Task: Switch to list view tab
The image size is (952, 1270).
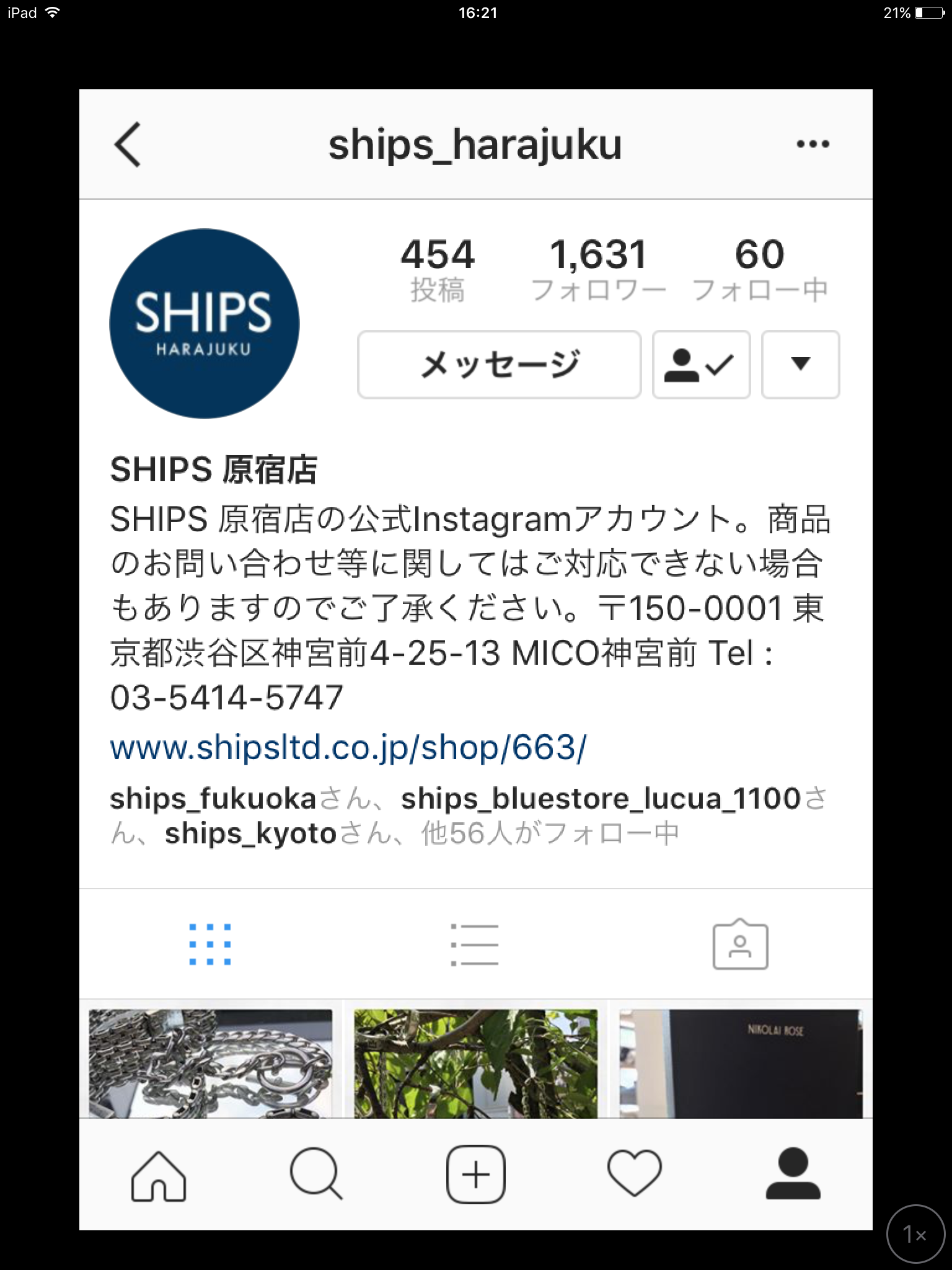Action: click(x=475, y=944)
